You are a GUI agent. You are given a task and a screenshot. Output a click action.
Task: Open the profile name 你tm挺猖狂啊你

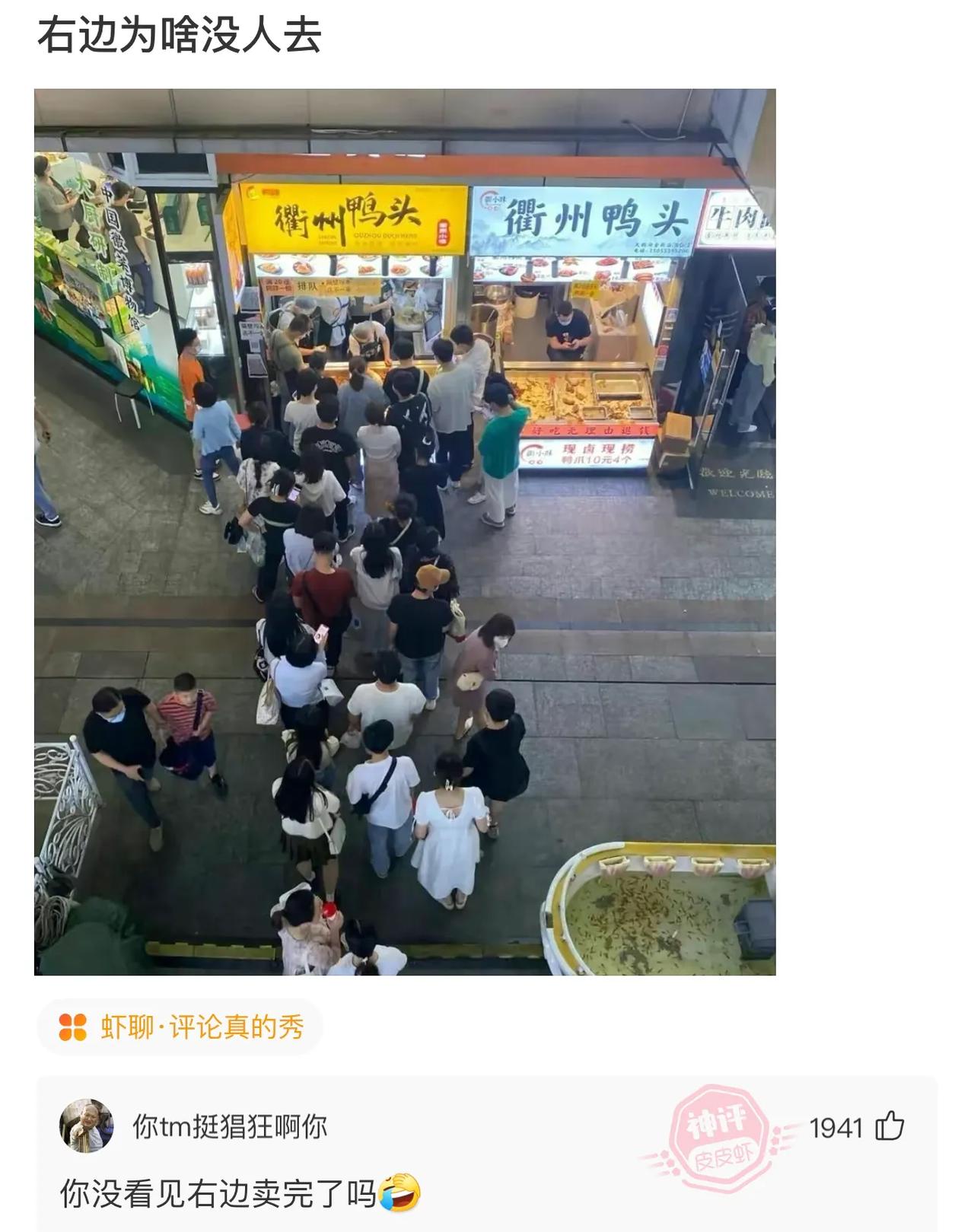click(x=230, y=1126)
